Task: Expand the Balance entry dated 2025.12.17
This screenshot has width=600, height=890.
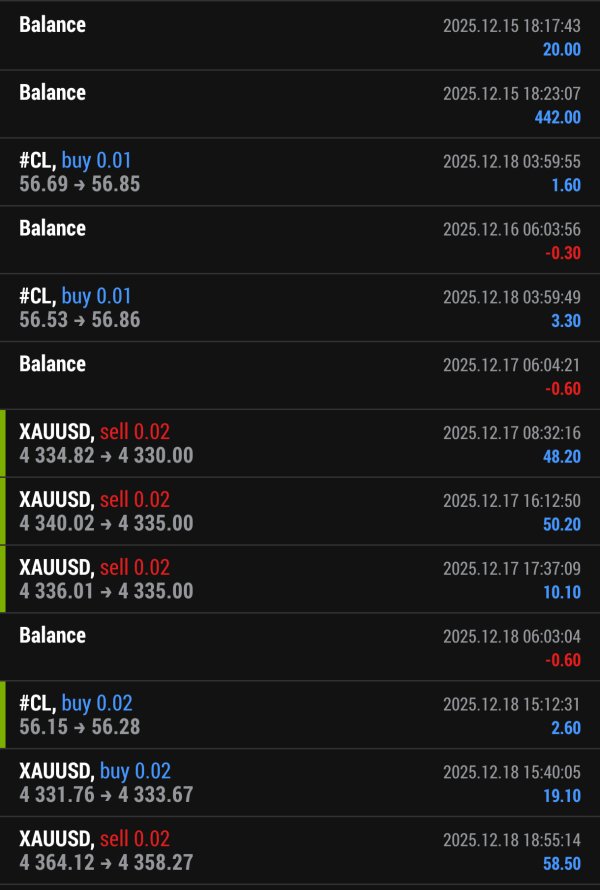Action: pyautogui.click(x=300, y=375)
